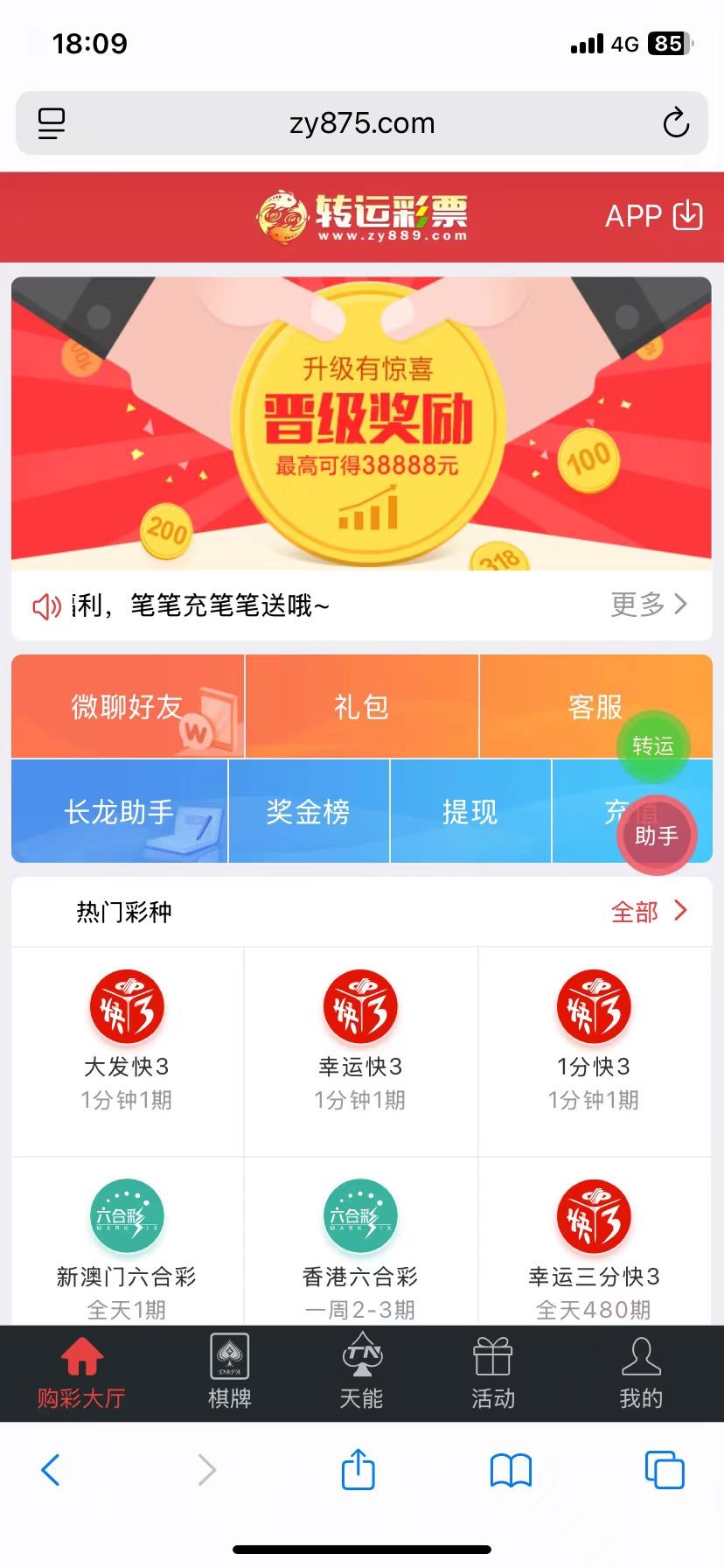Open 微聊好友
This screenshot has width=724, height=1568.
pos(128,706)
